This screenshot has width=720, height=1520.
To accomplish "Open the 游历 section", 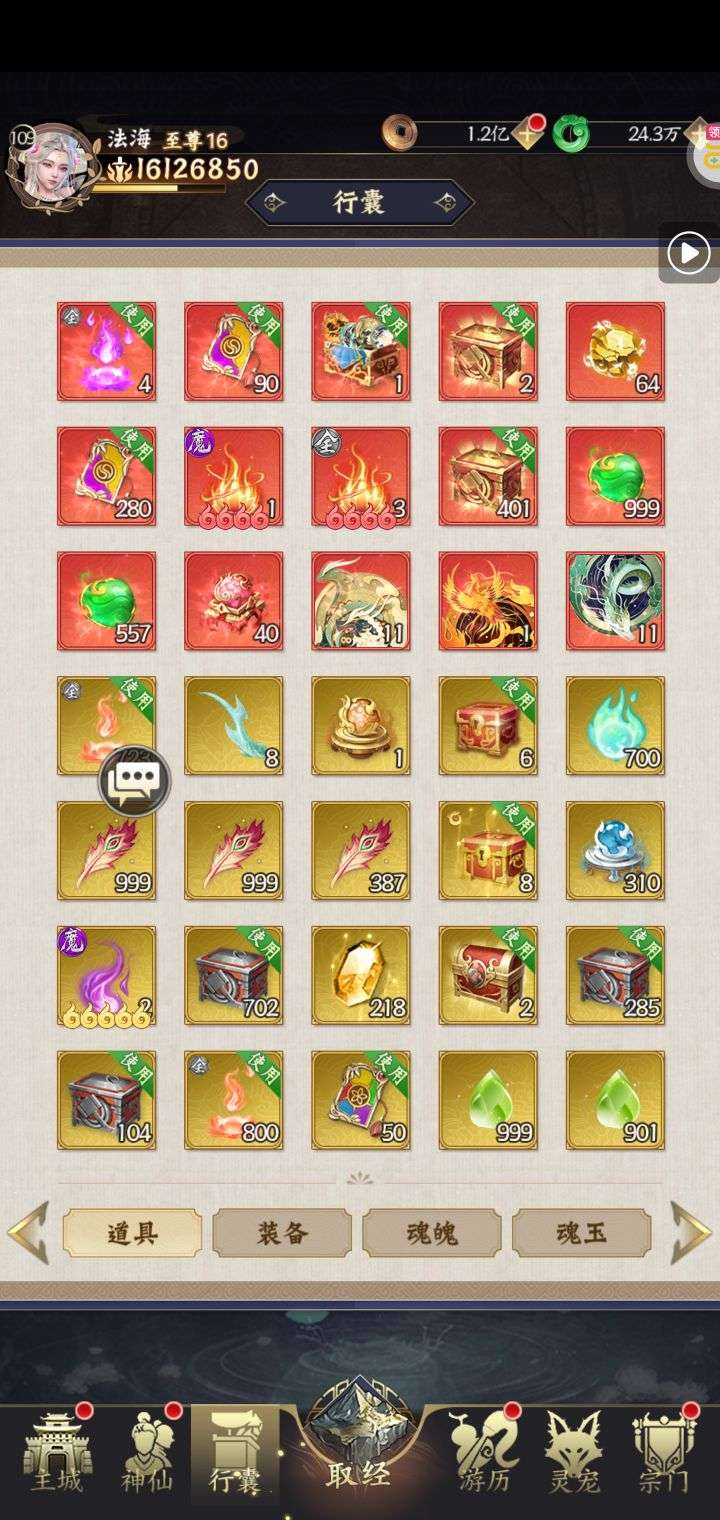I will click(x=485, y=1455).
